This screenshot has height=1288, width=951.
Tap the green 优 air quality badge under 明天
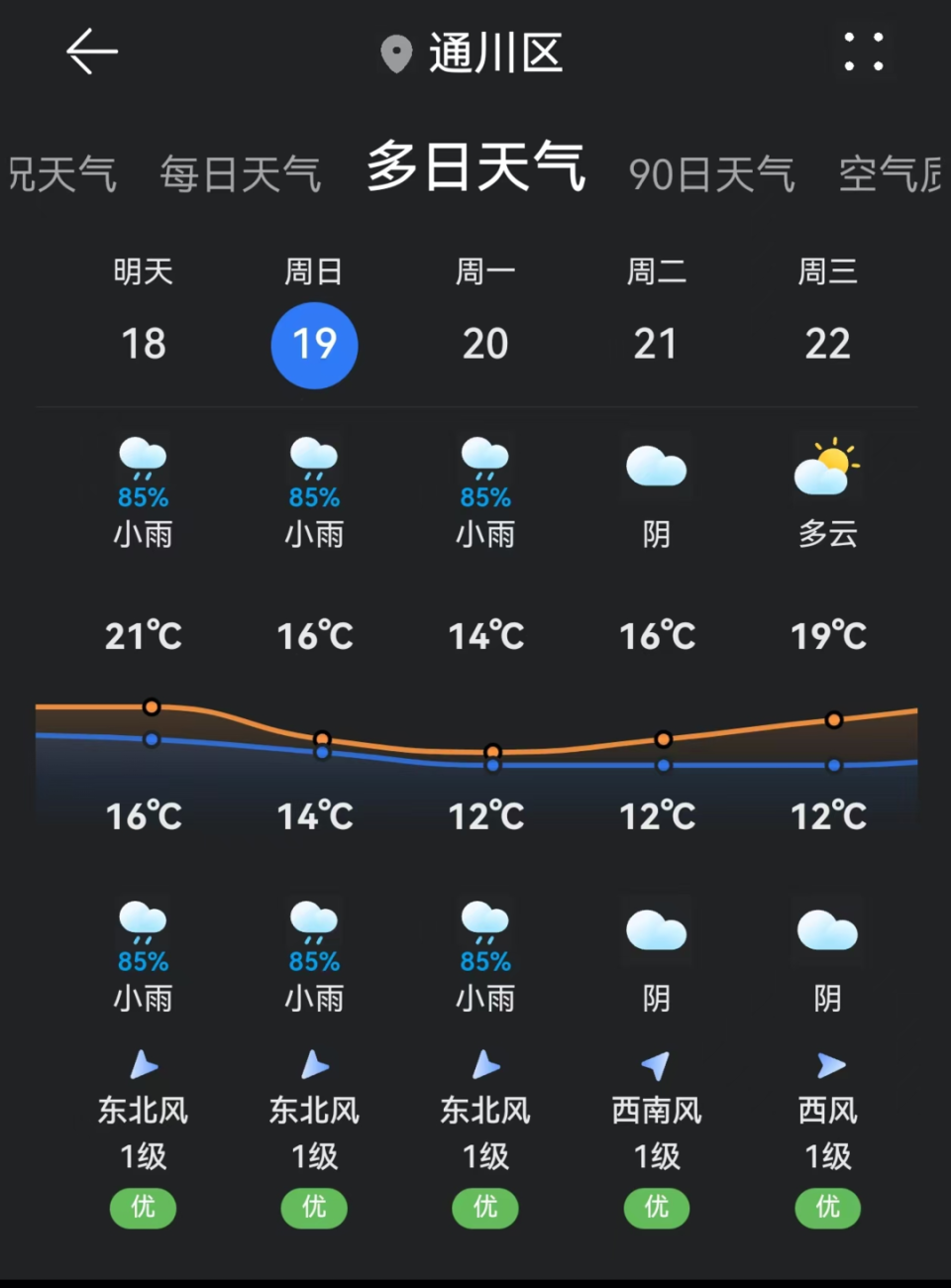point(143,1209)
